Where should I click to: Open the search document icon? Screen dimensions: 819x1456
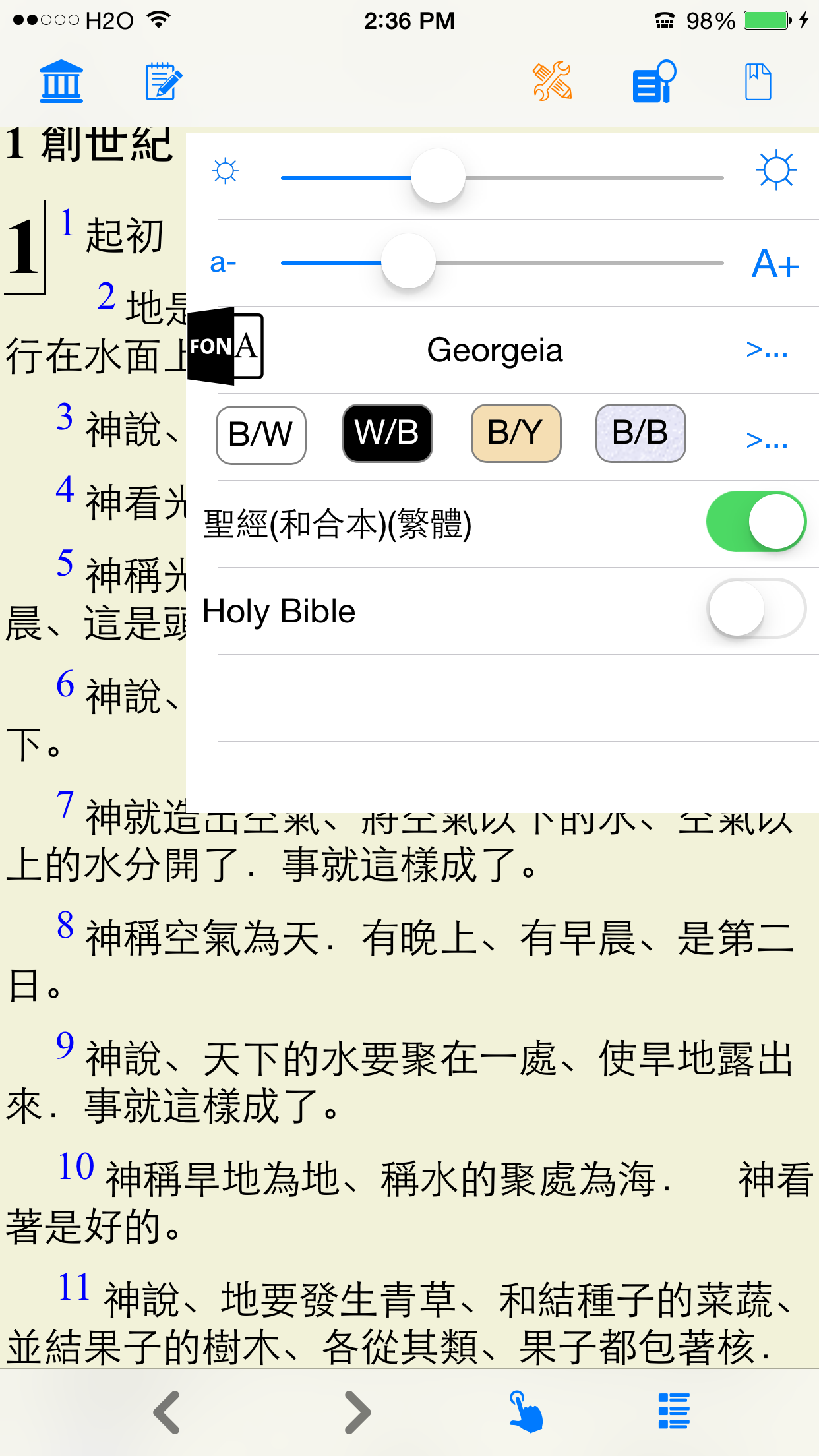654,82
